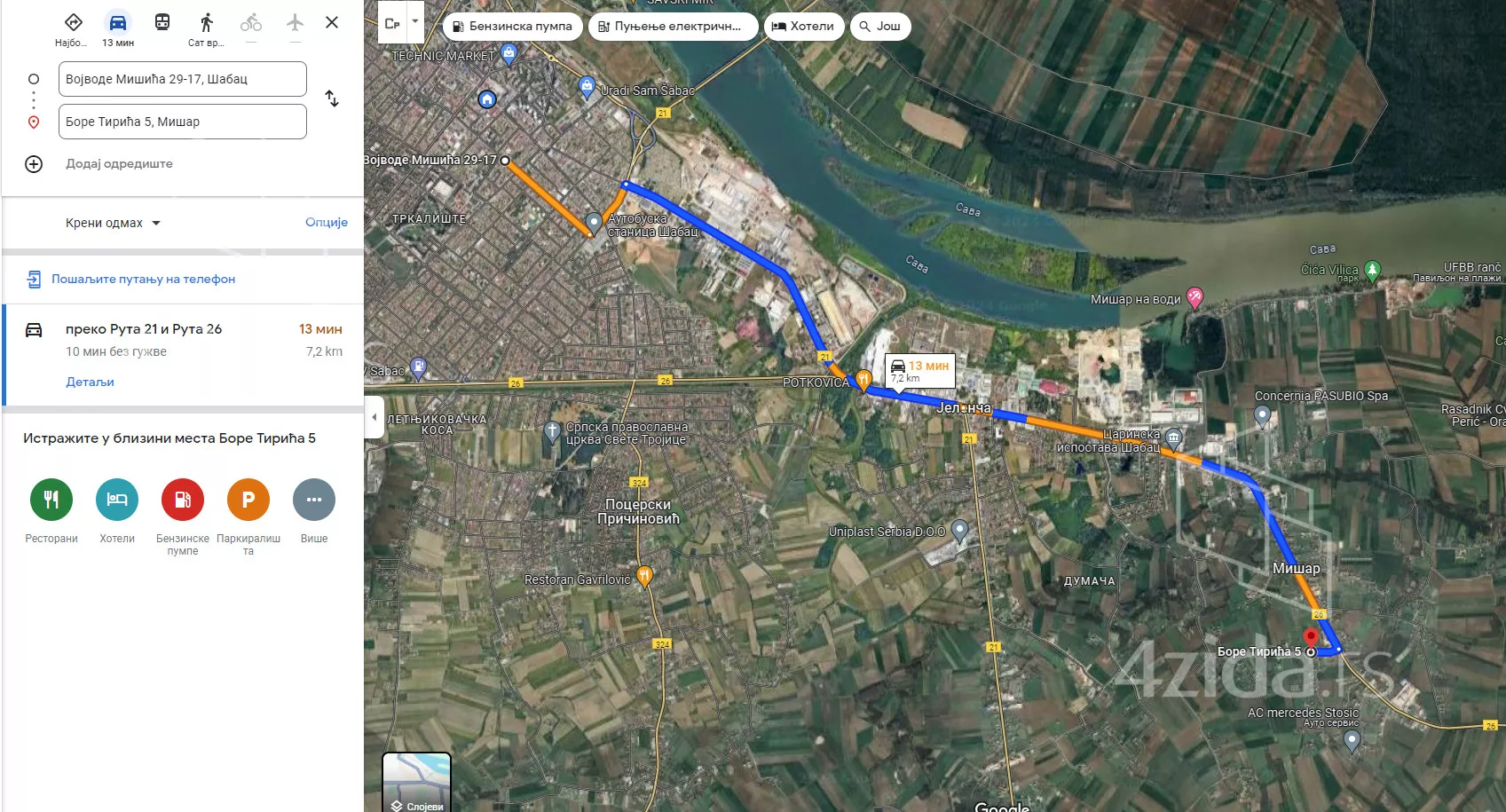Send directions to phone

(x=143, y=279)
